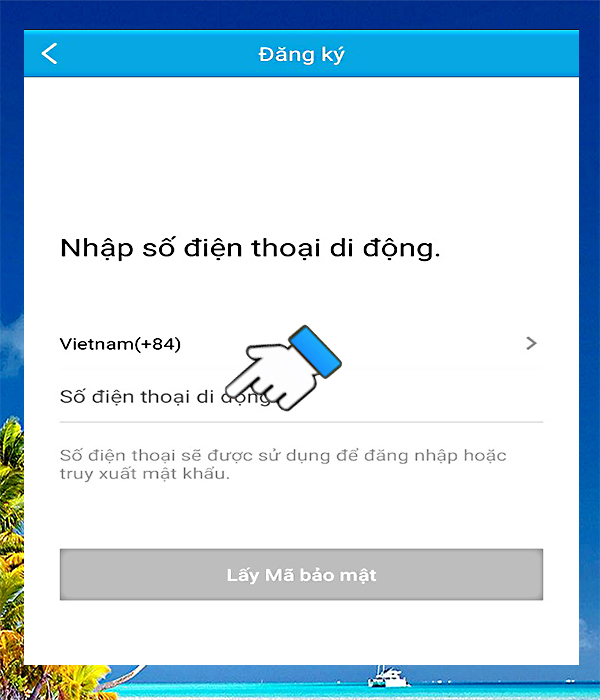This screenshot has height=700, width=600.
Task: Go back from the Đăng ký screen
Action: point(49,54)
